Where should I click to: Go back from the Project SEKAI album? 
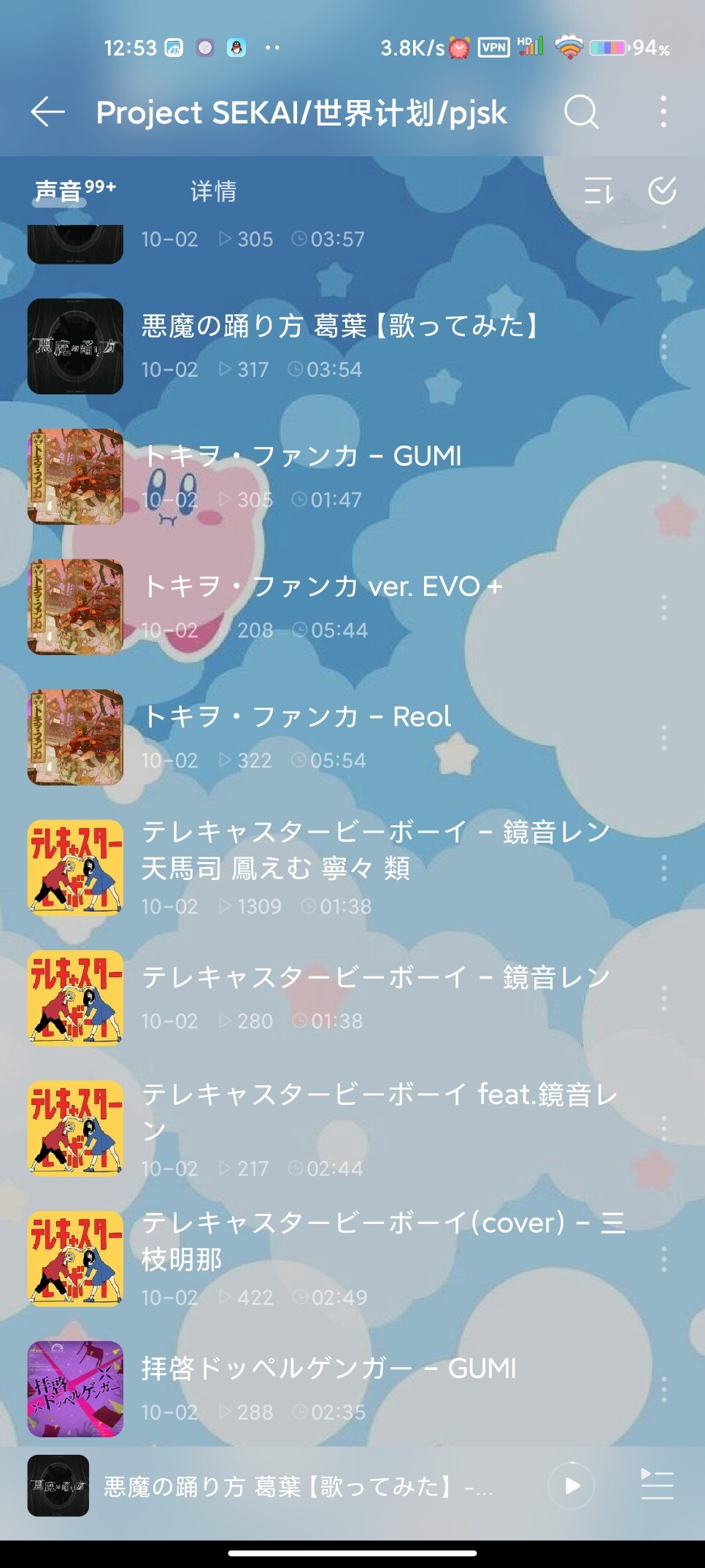point(48,112)
